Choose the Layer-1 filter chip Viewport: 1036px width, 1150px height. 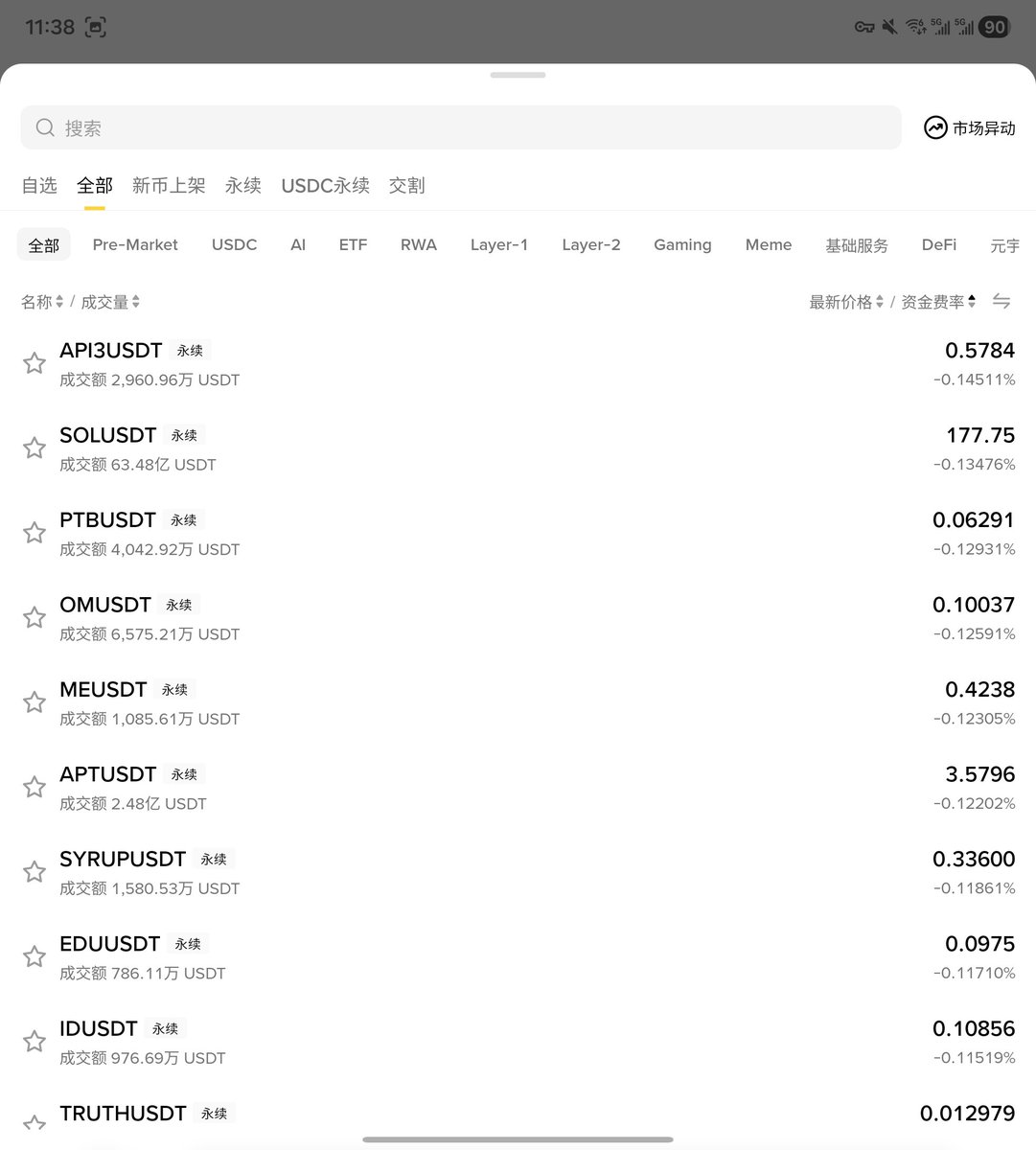point(499,245)
